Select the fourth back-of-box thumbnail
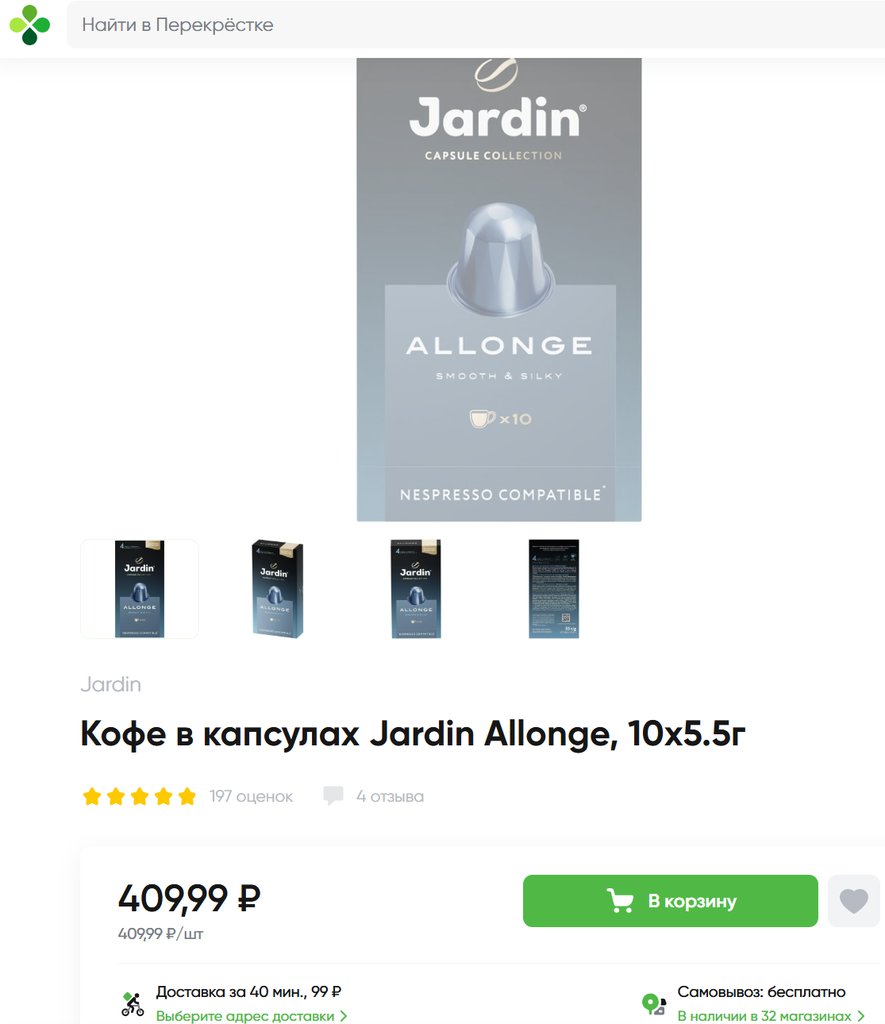 tap(553, 589)
